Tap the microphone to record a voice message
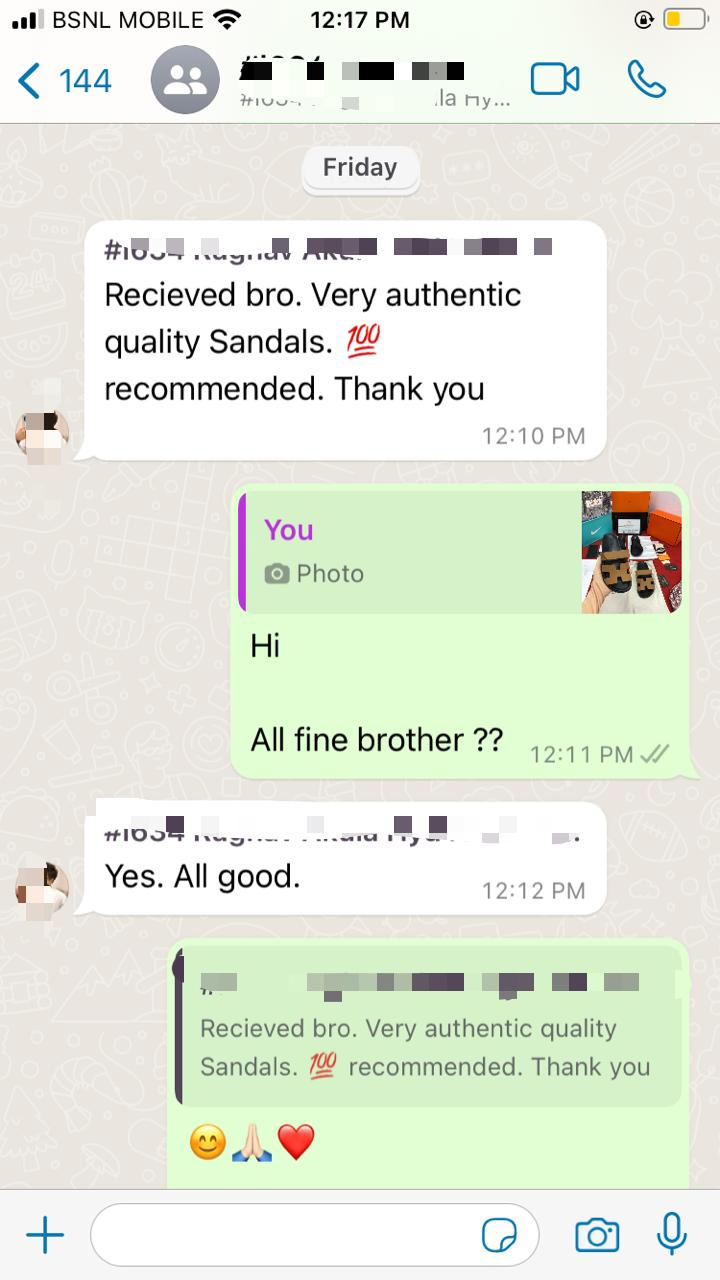The height and width of the screenshot is (1280, 720). (671, 1234)
